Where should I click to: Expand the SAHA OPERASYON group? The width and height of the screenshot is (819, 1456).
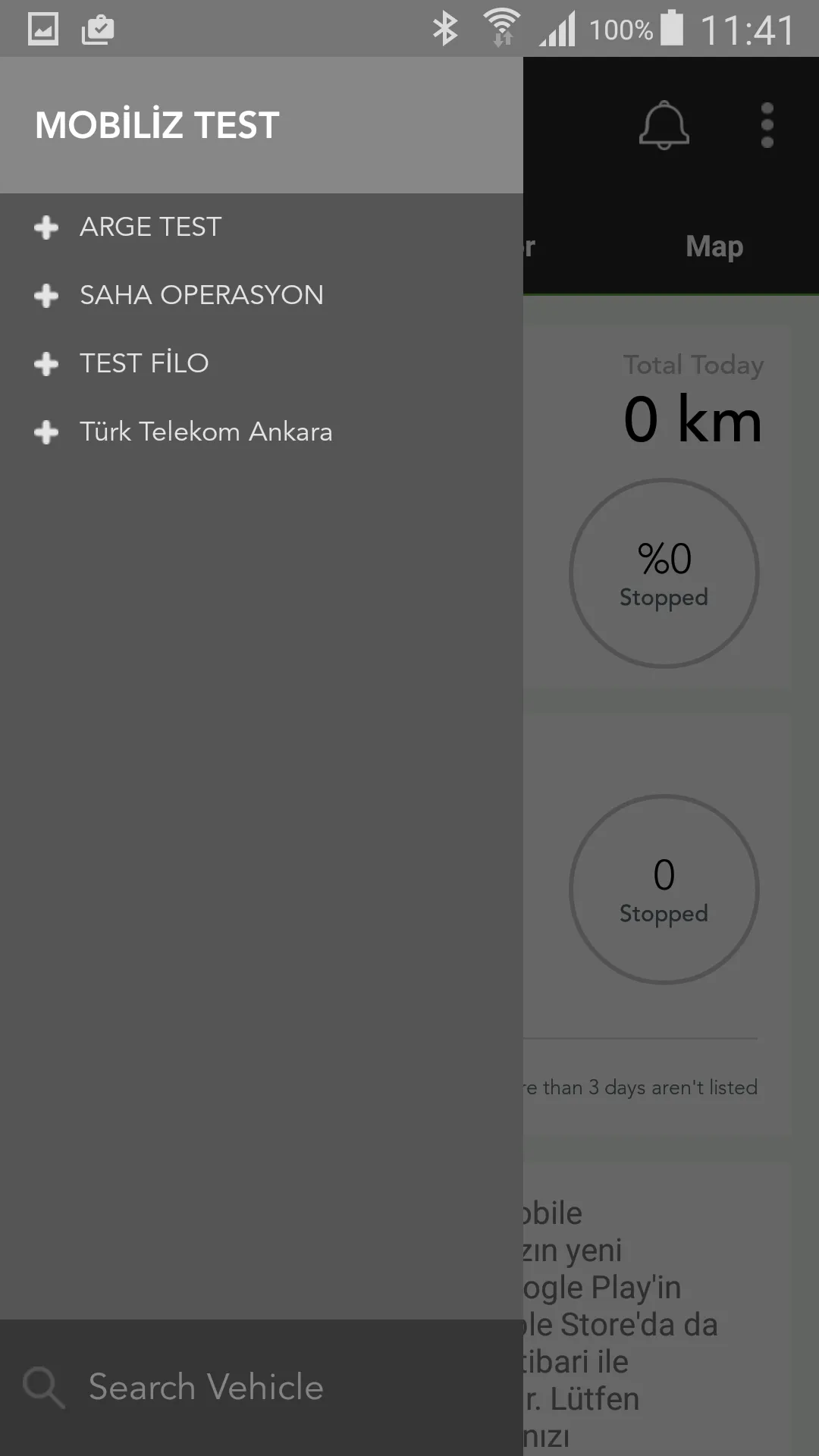point(46,296)
